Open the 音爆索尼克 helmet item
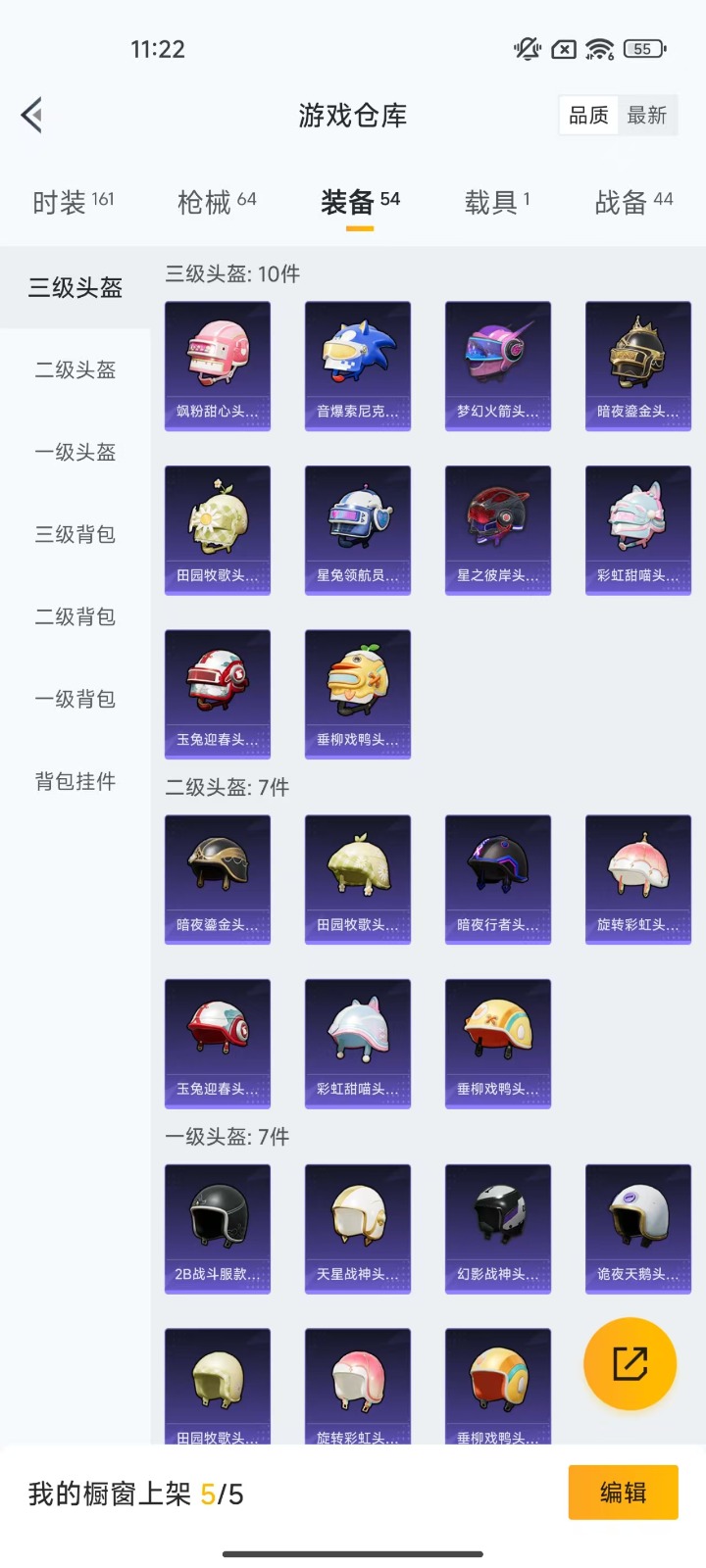The image size is (706, 1568). click(x=358, y=366)
